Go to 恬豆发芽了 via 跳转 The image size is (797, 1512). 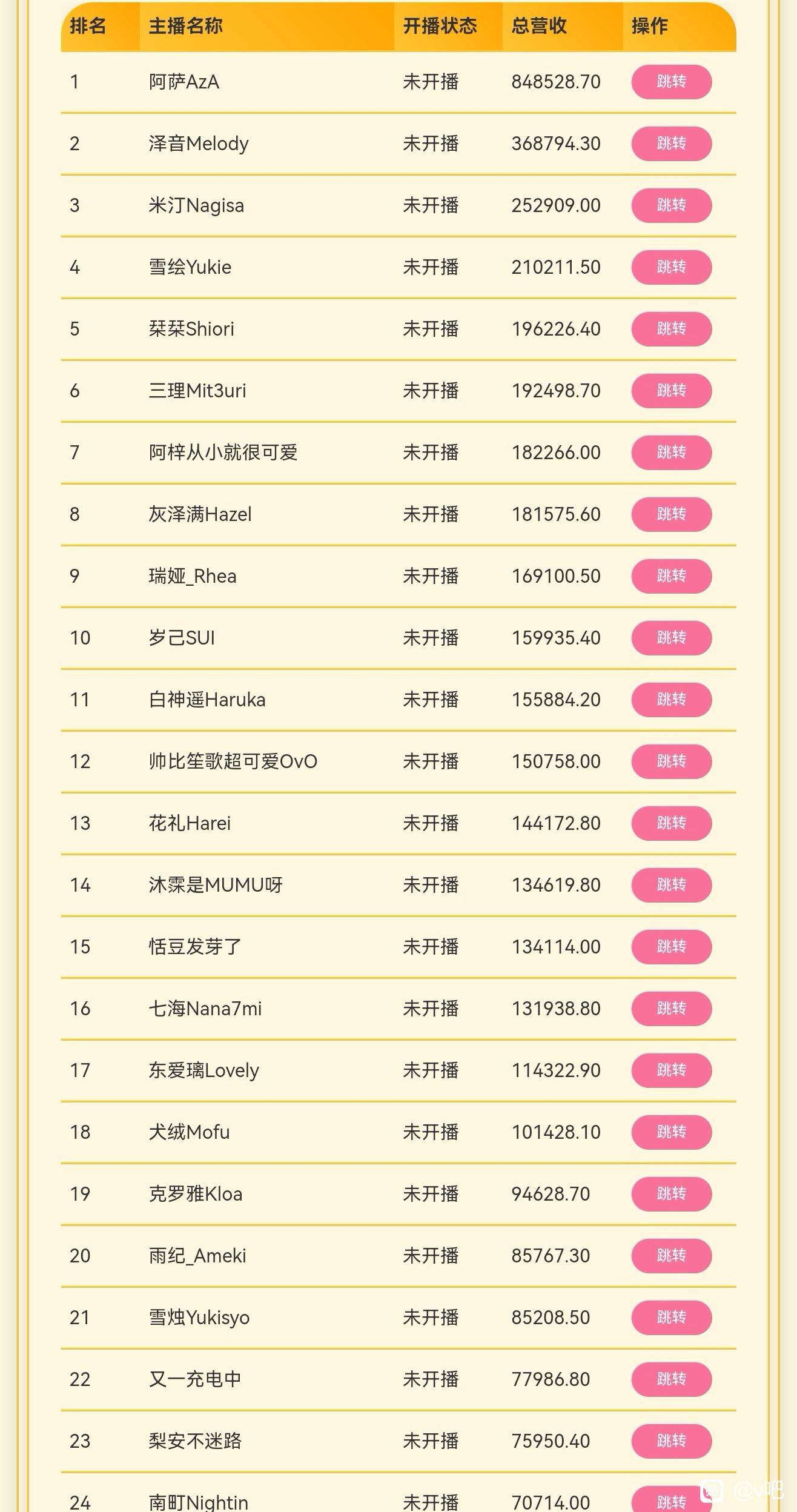coord(671,947)
